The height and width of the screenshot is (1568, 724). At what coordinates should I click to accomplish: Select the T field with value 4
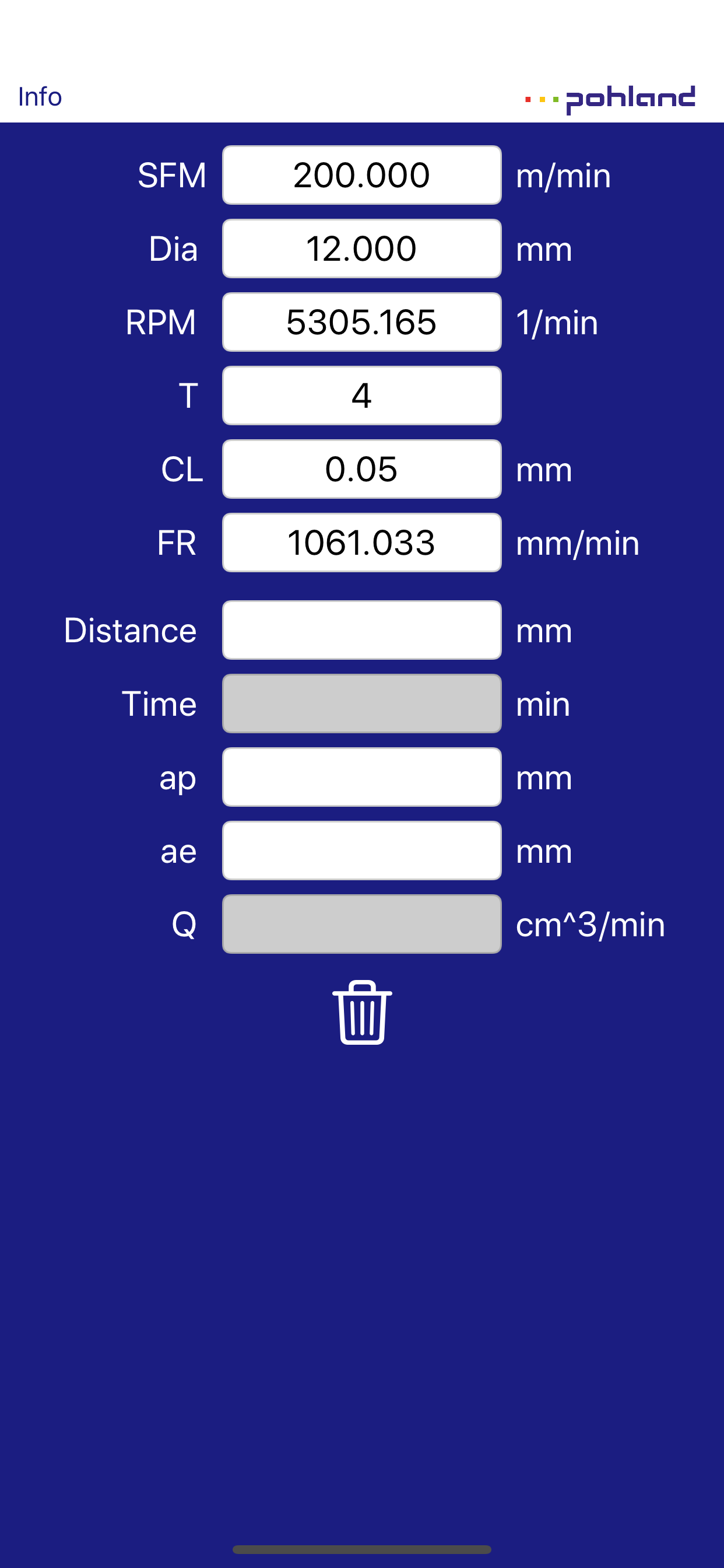[x=361, y=395]
